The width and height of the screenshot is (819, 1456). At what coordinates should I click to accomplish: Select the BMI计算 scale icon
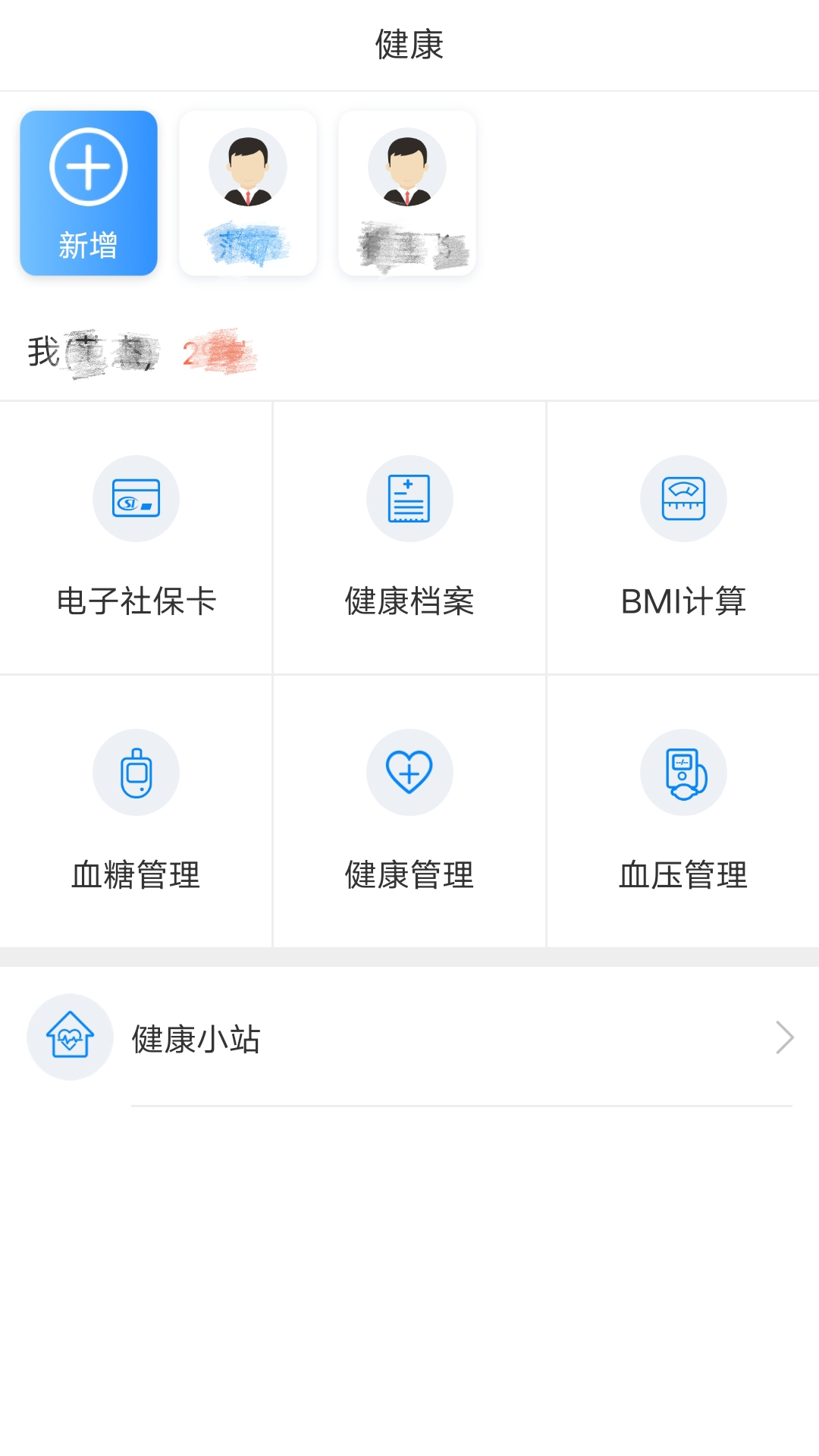(x=683, y=498)
